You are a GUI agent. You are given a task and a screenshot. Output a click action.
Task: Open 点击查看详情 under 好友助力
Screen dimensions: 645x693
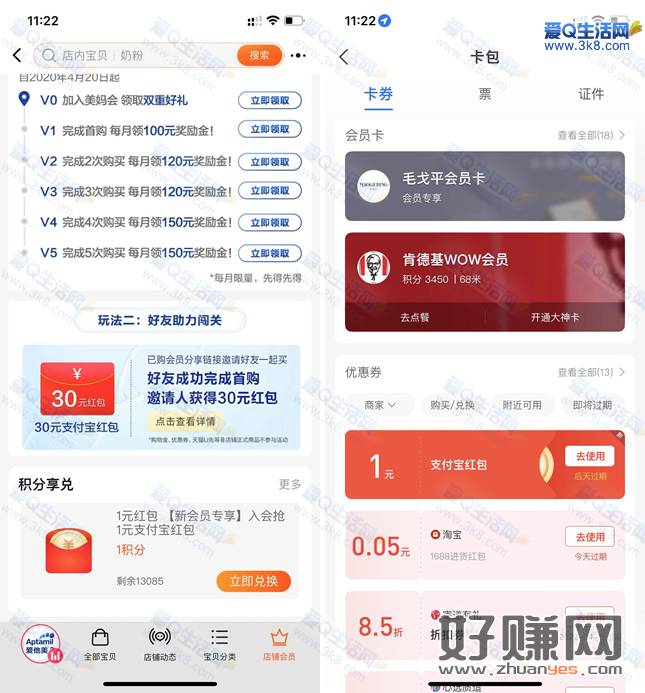[185, 421]
